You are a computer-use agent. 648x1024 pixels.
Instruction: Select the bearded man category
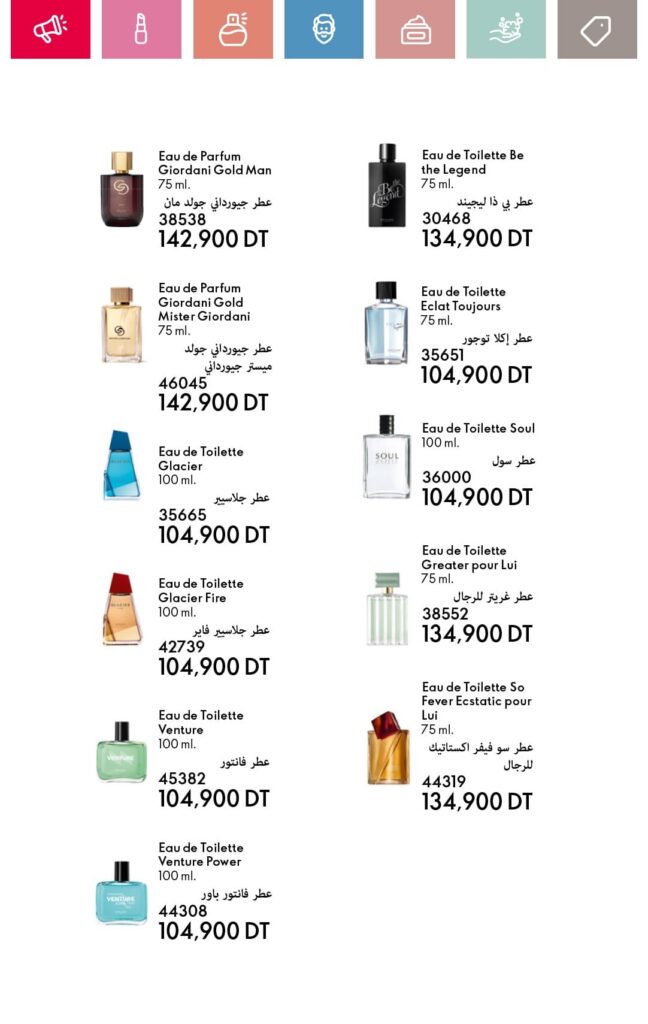(x=323, y=29)
